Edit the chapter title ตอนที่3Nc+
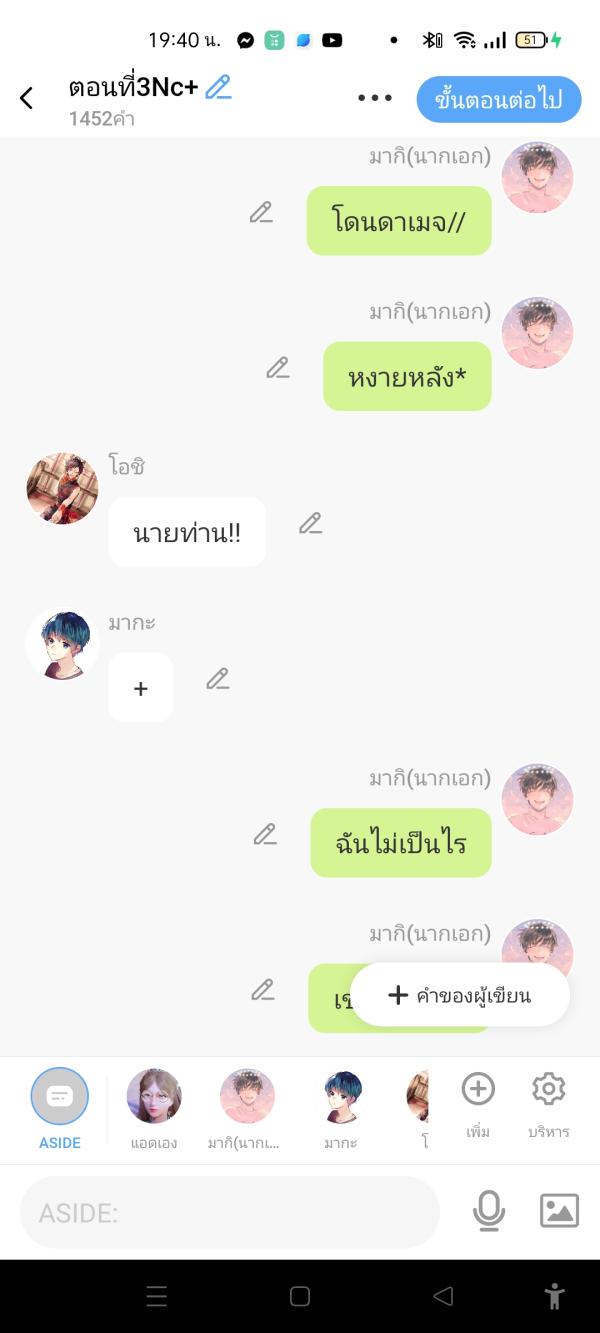This screenshot has height=1333, width=600. 218,88
